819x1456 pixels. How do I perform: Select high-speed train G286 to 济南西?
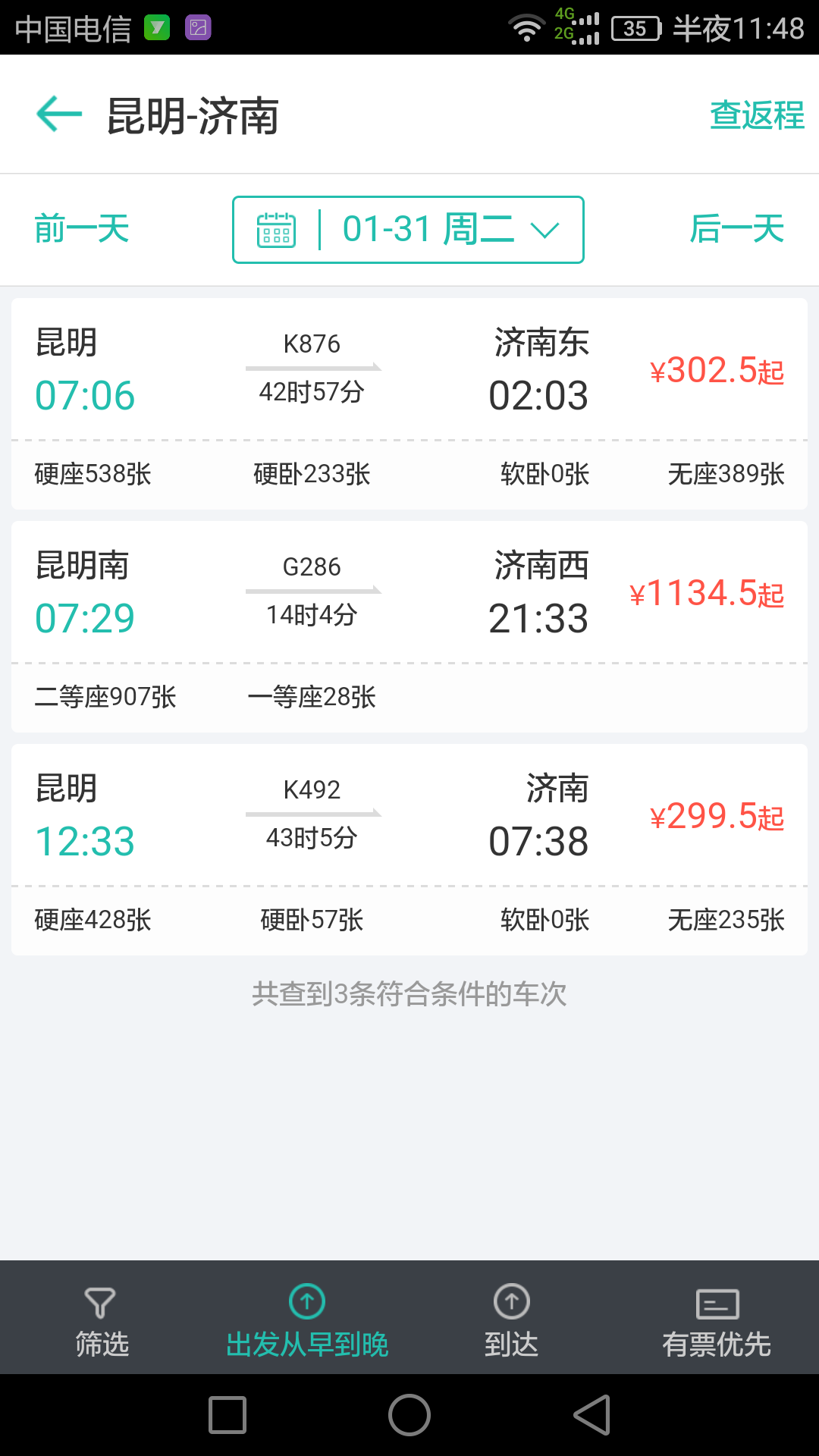tap(409, 626)
